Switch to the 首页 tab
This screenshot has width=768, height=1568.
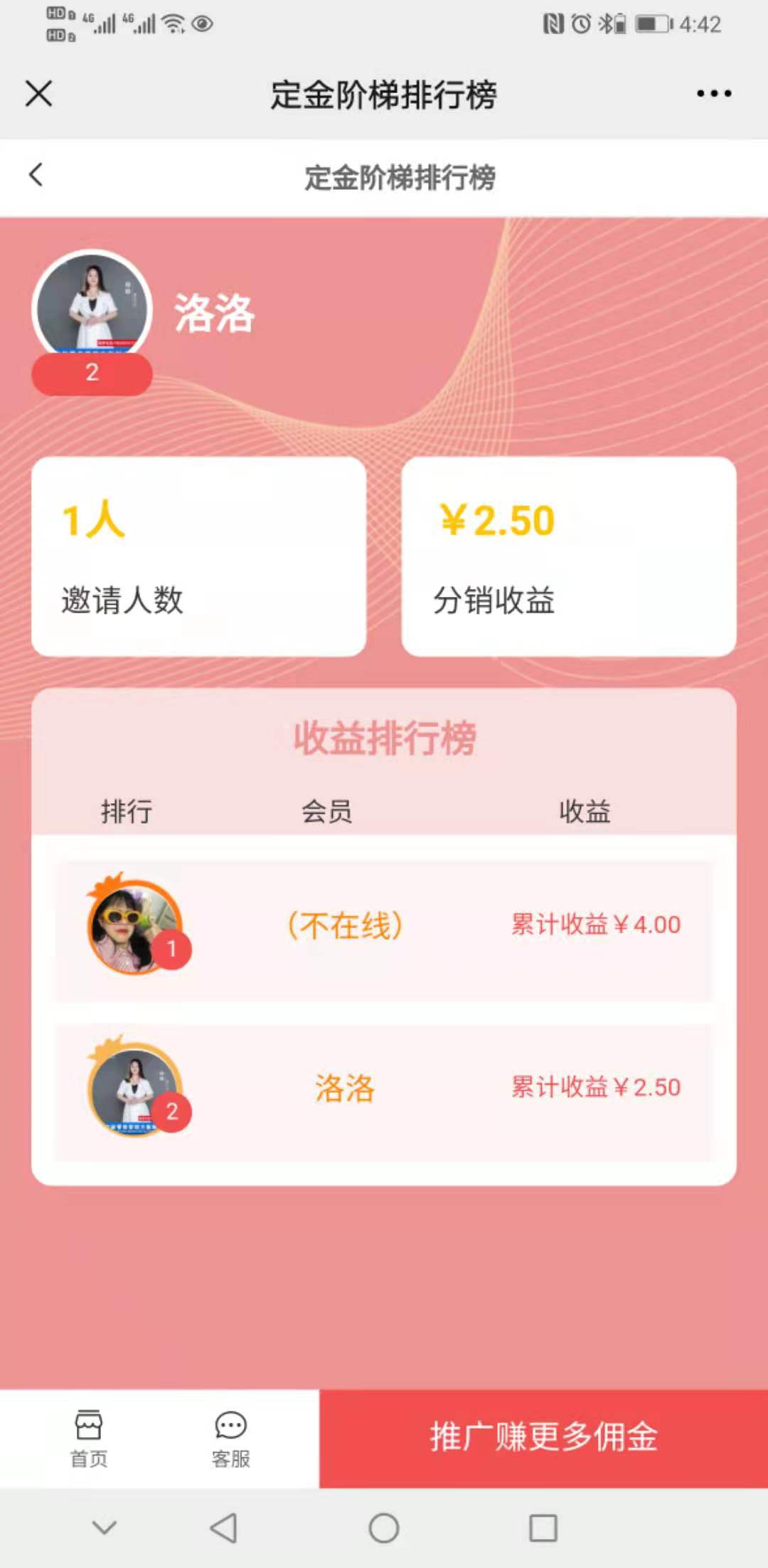(89, 1438)
